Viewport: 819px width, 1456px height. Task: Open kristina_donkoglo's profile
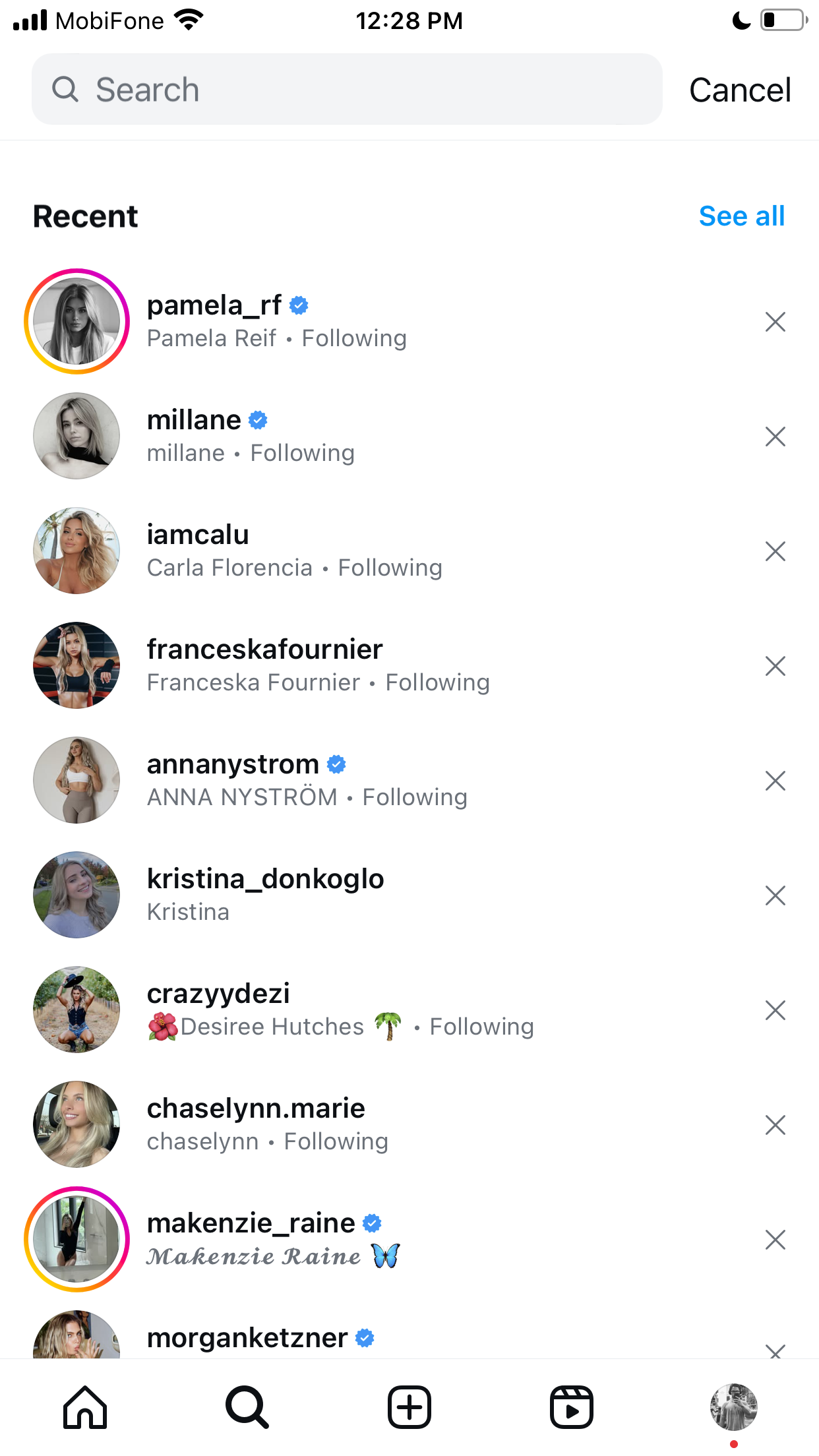tap(409, 895)
